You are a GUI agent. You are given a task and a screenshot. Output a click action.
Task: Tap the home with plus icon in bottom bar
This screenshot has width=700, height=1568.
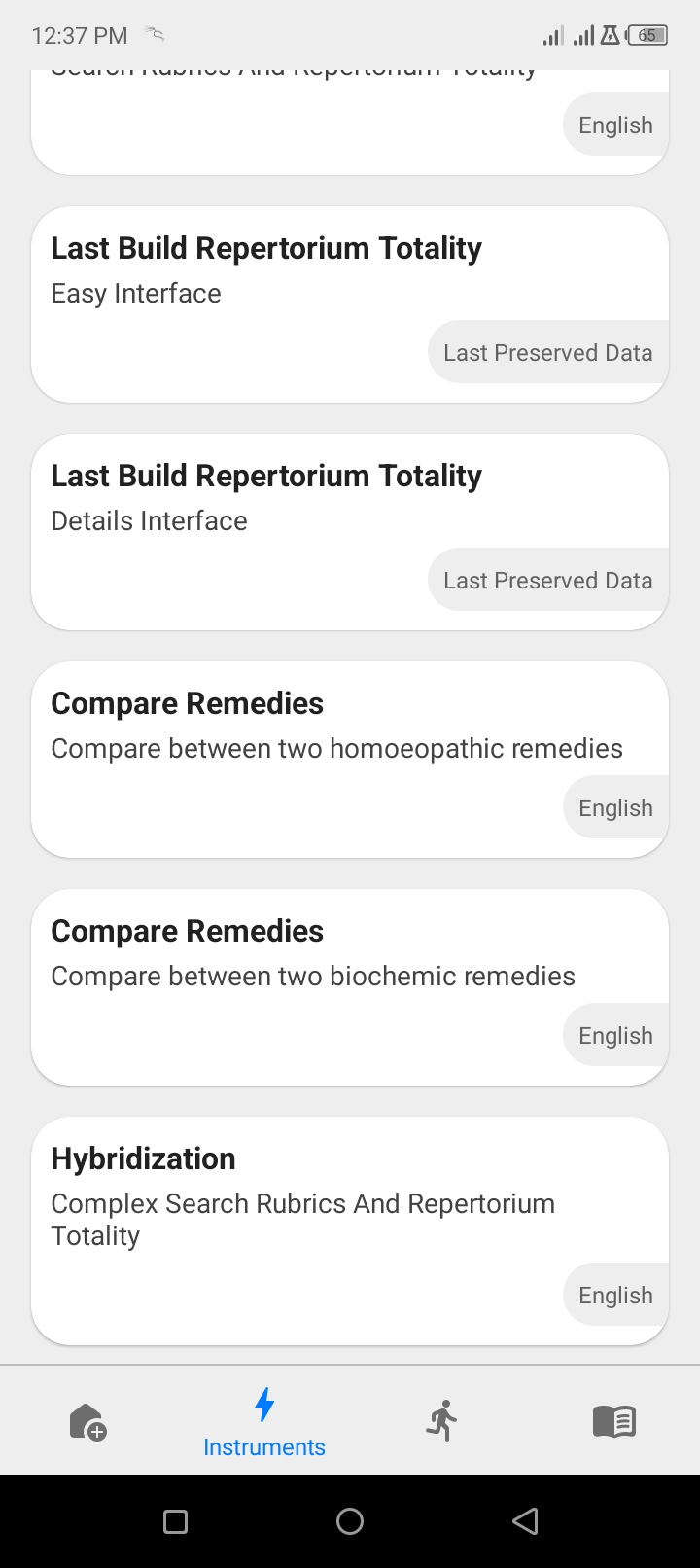click(x=87, y=1420)
